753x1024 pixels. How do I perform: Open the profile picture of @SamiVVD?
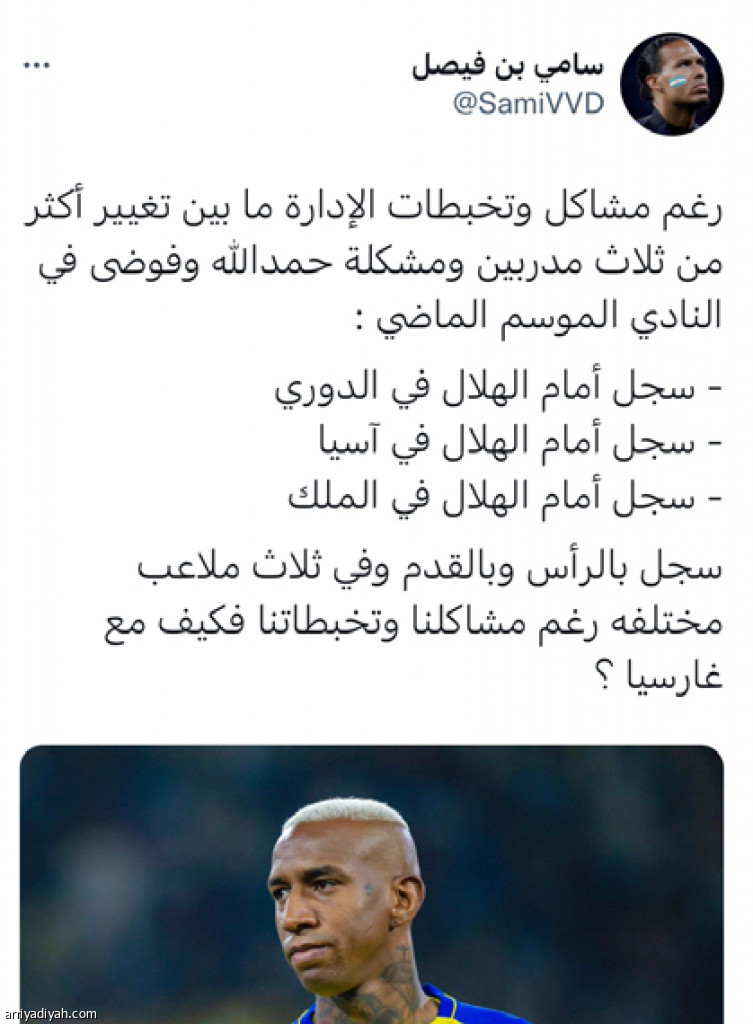(671, 84)
